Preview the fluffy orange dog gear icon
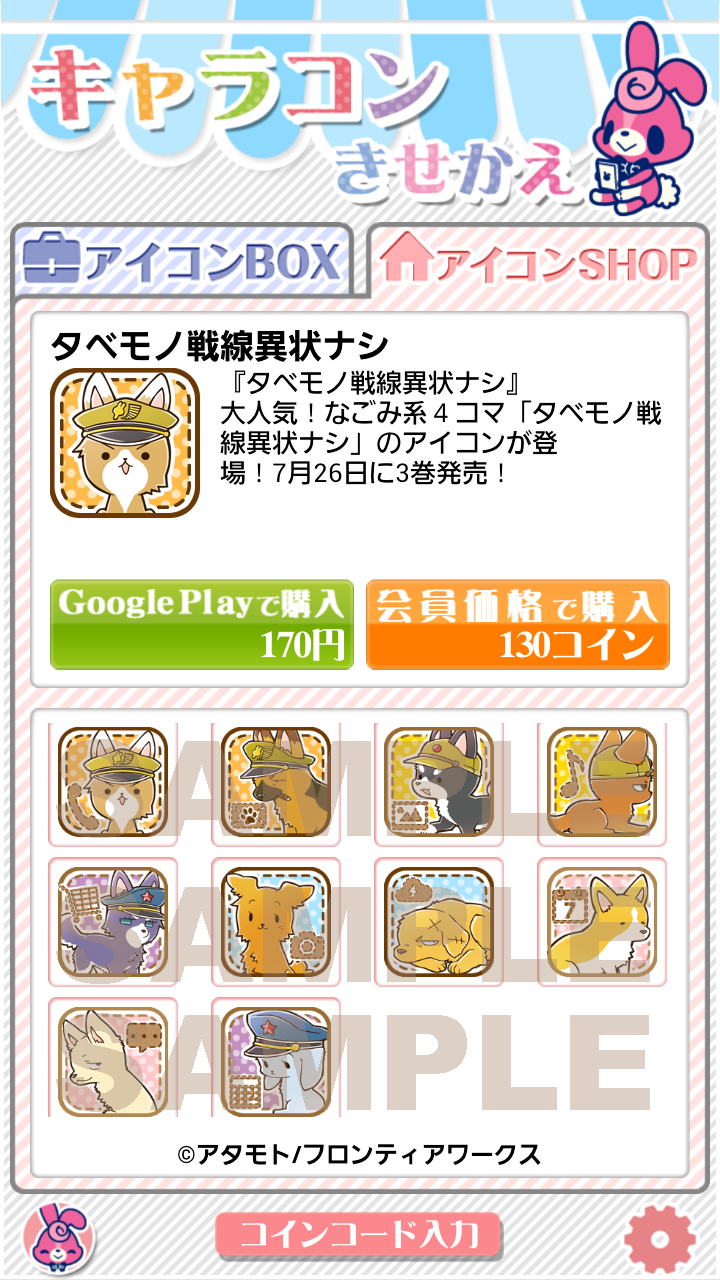This screenshot has height=1280, width=720. tap(276, 922)
